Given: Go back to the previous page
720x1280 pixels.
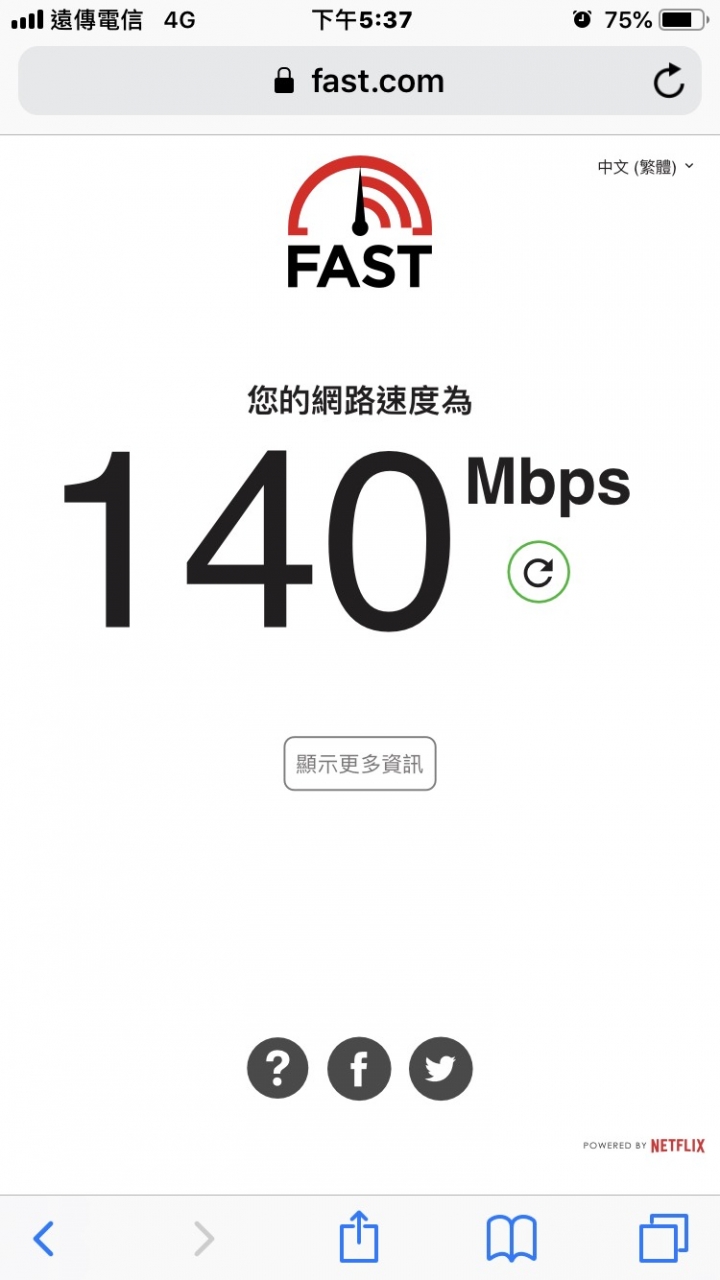Looking at the screenshot, I should [x=43, y=1239].
